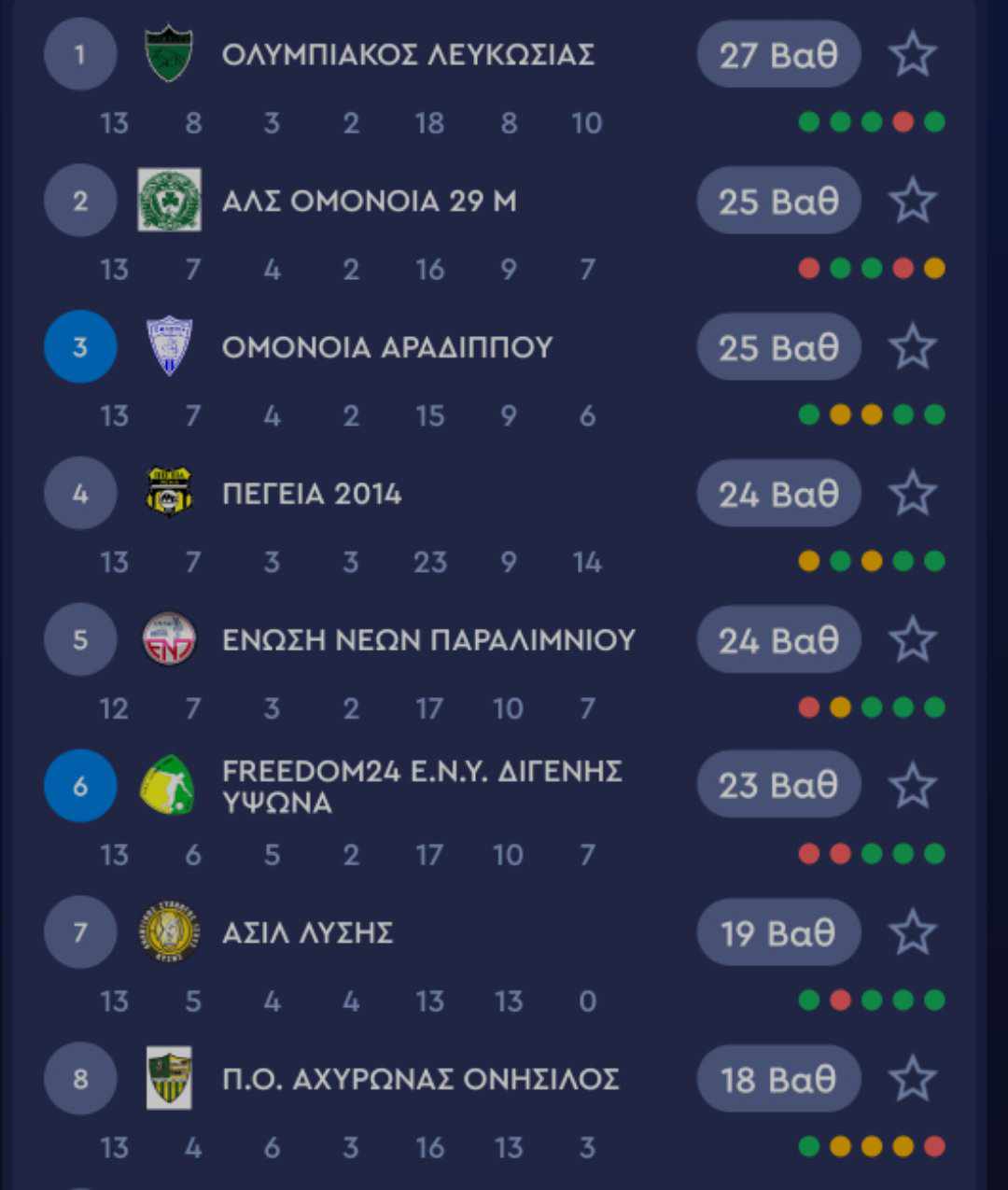Tap the star beside ΑΣΙΛ ΛΥΣΗΣ
This screenshot has height=1190, width=1008.
point(912,932)
